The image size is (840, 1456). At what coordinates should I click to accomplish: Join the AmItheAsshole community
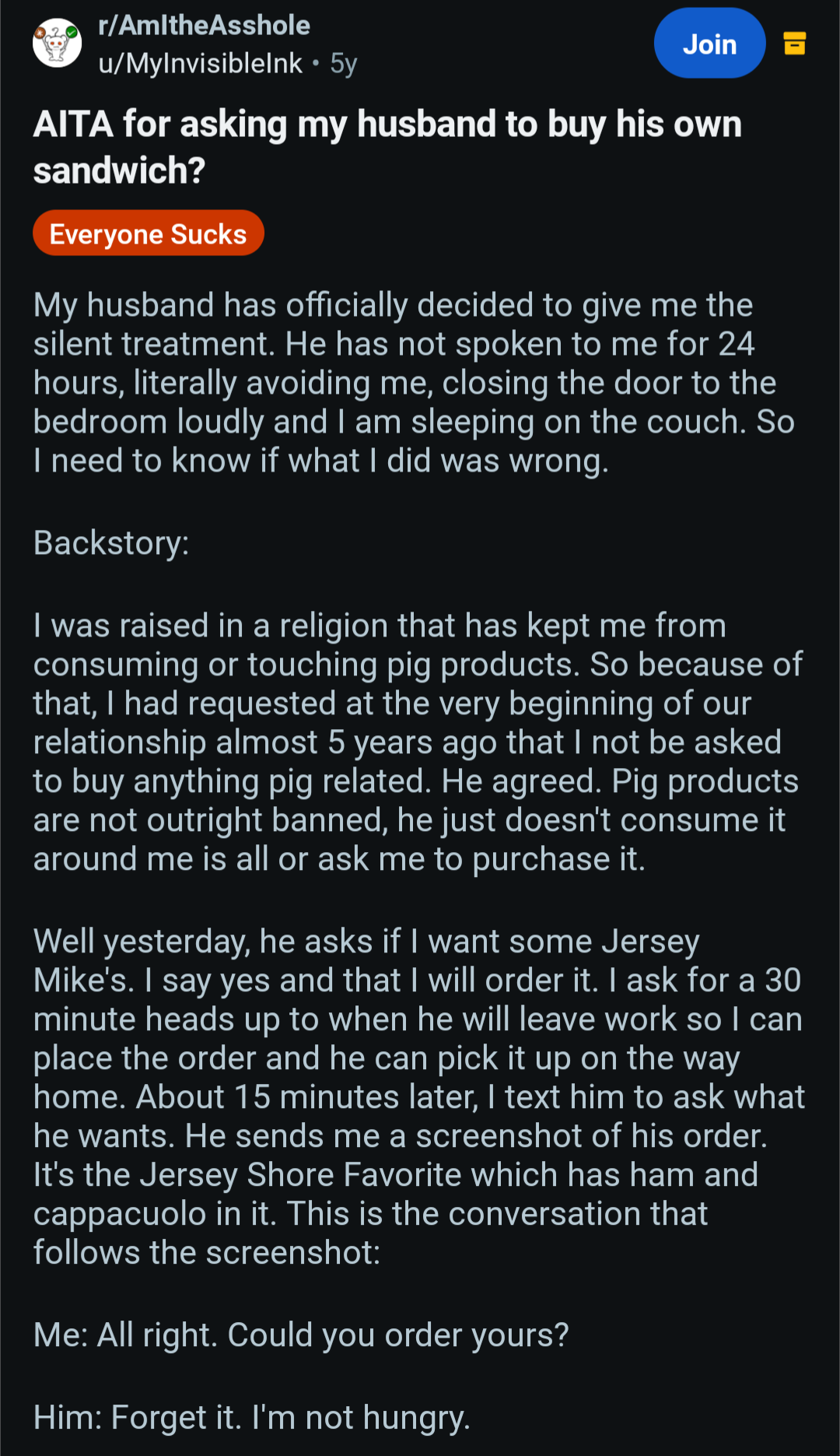click(x=709, y=44)
